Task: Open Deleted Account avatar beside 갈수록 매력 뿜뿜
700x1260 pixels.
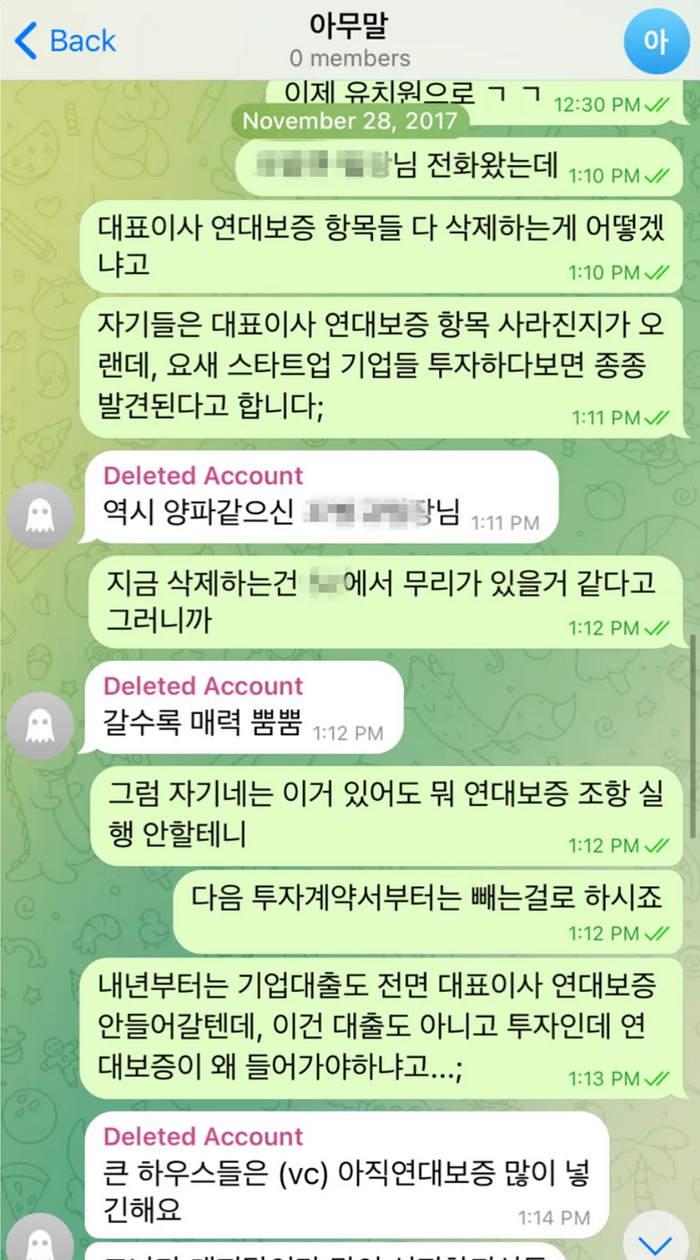Action: click(x=40, y=726)
